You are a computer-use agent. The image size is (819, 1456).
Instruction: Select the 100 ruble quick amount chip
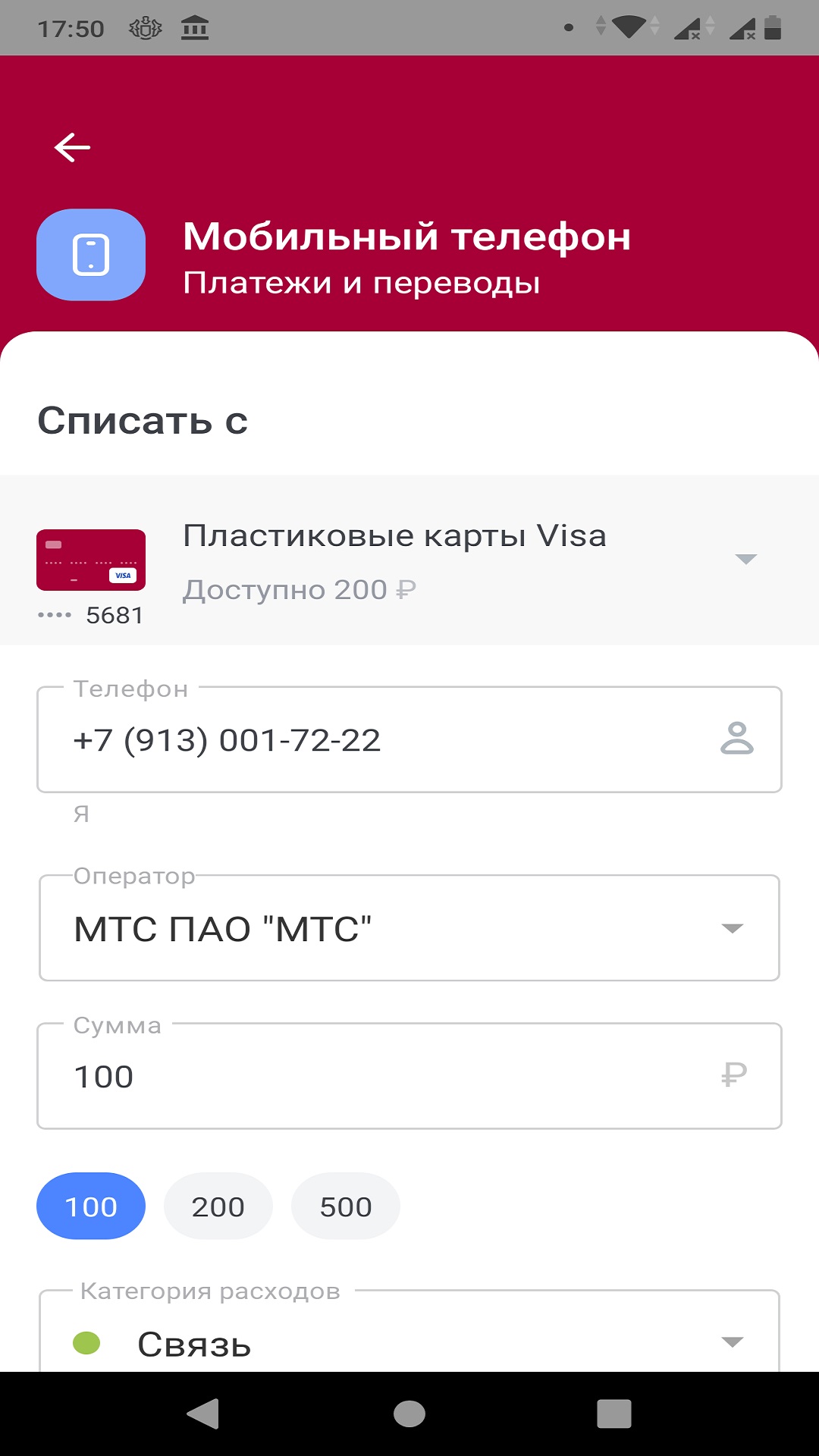click(90, 1206)
